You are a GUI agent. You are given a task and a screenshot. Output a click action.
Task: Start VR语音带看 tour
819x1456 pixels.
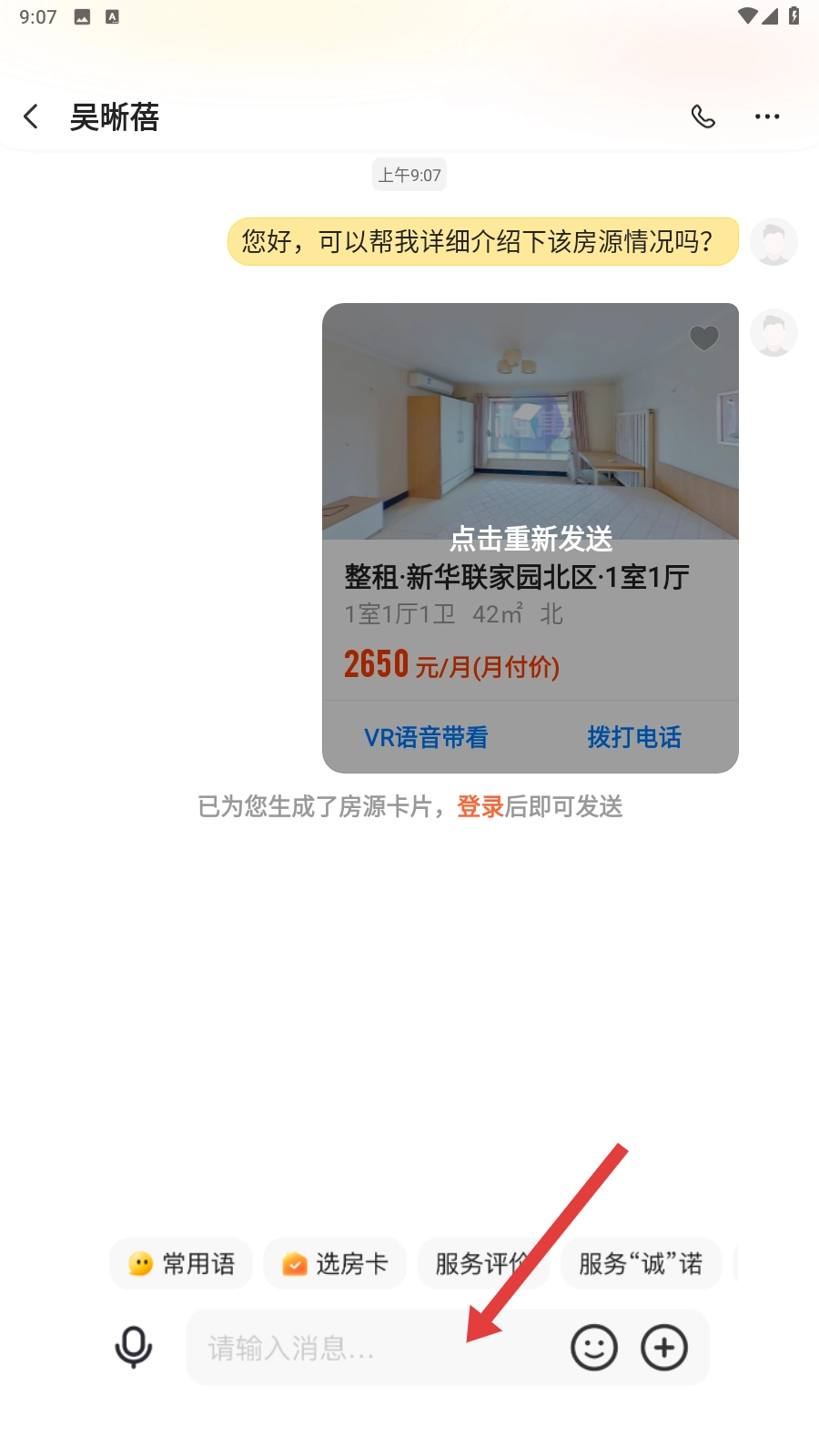[426, 737]
